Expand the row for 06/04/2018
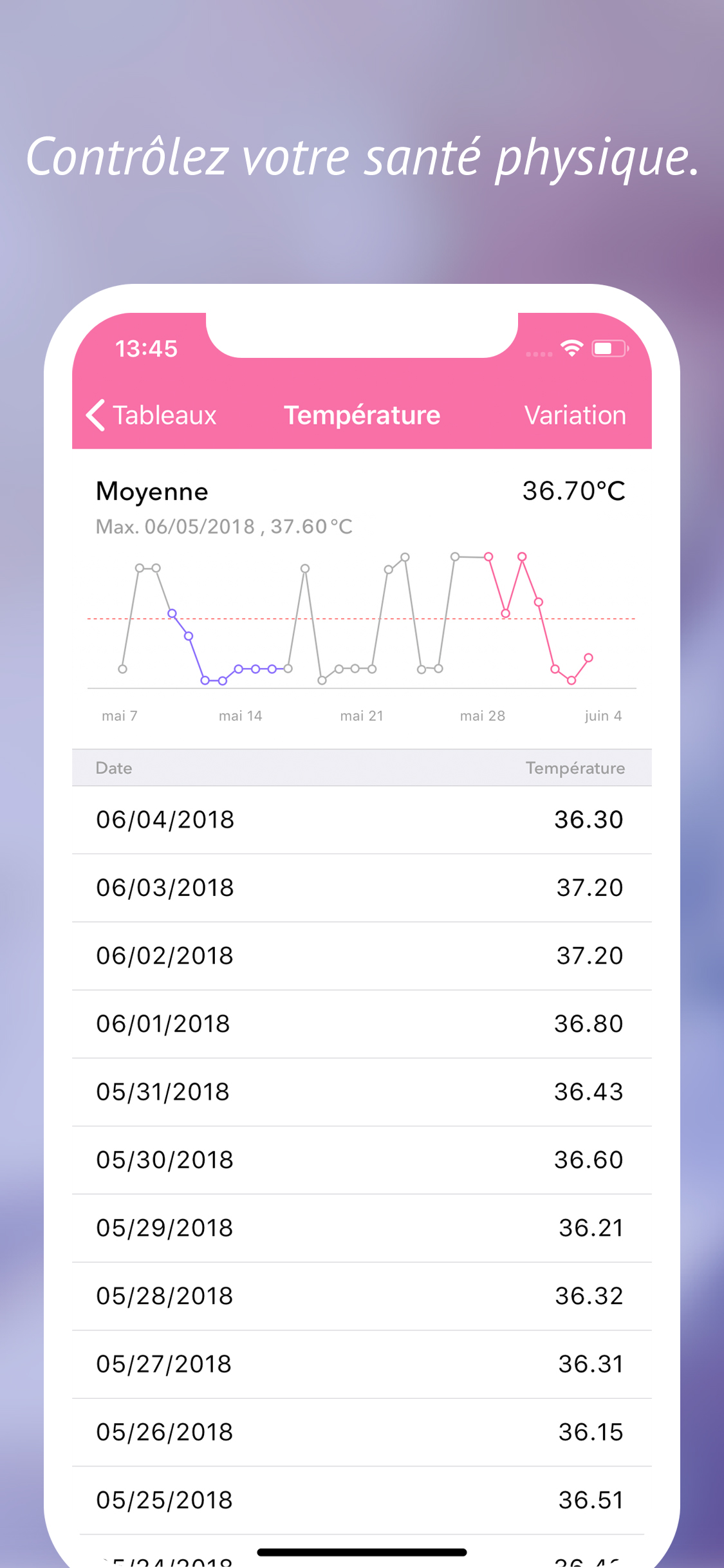The width and height of the screenshot is (724, 1568). pos(362,819)
